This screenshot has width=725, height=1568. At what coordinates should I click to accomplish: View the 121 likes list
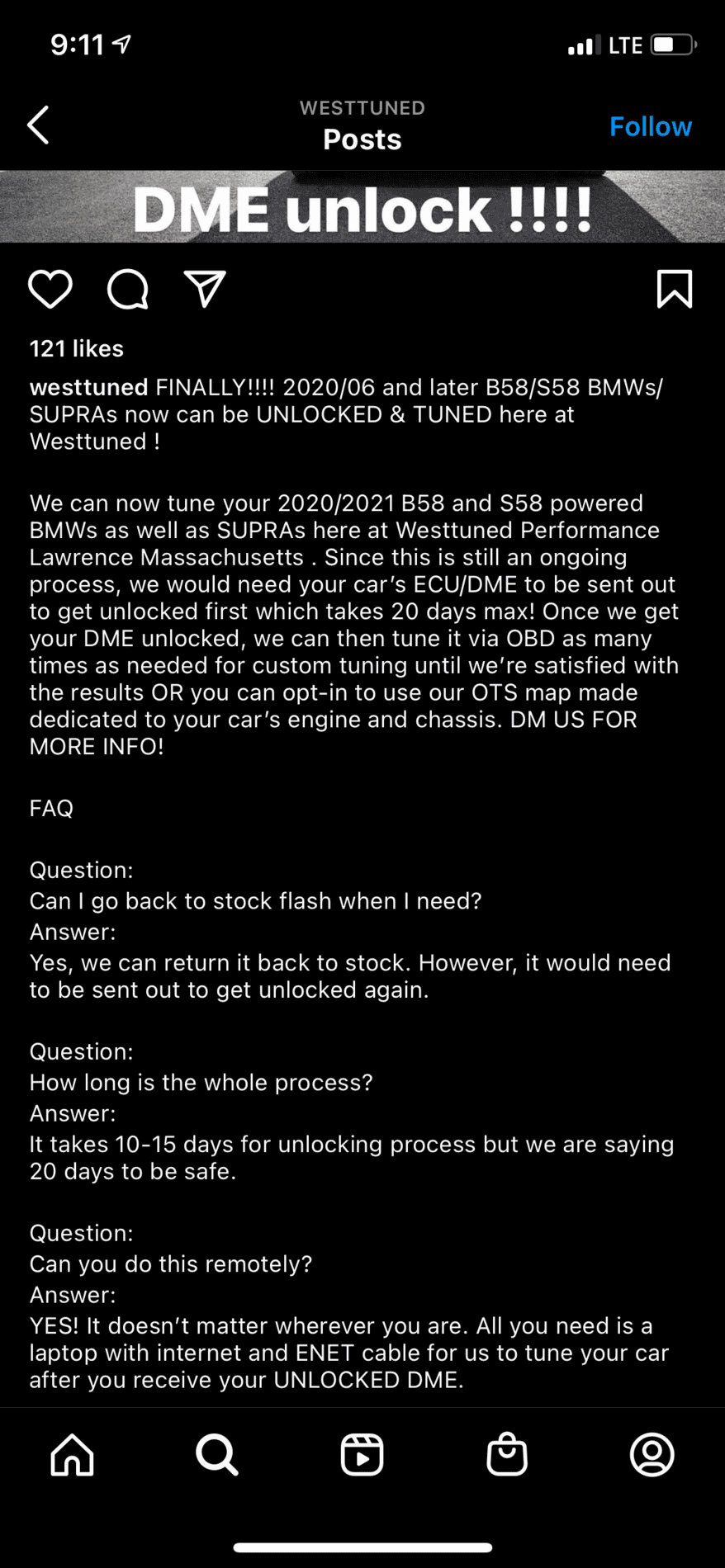(77, 348)
